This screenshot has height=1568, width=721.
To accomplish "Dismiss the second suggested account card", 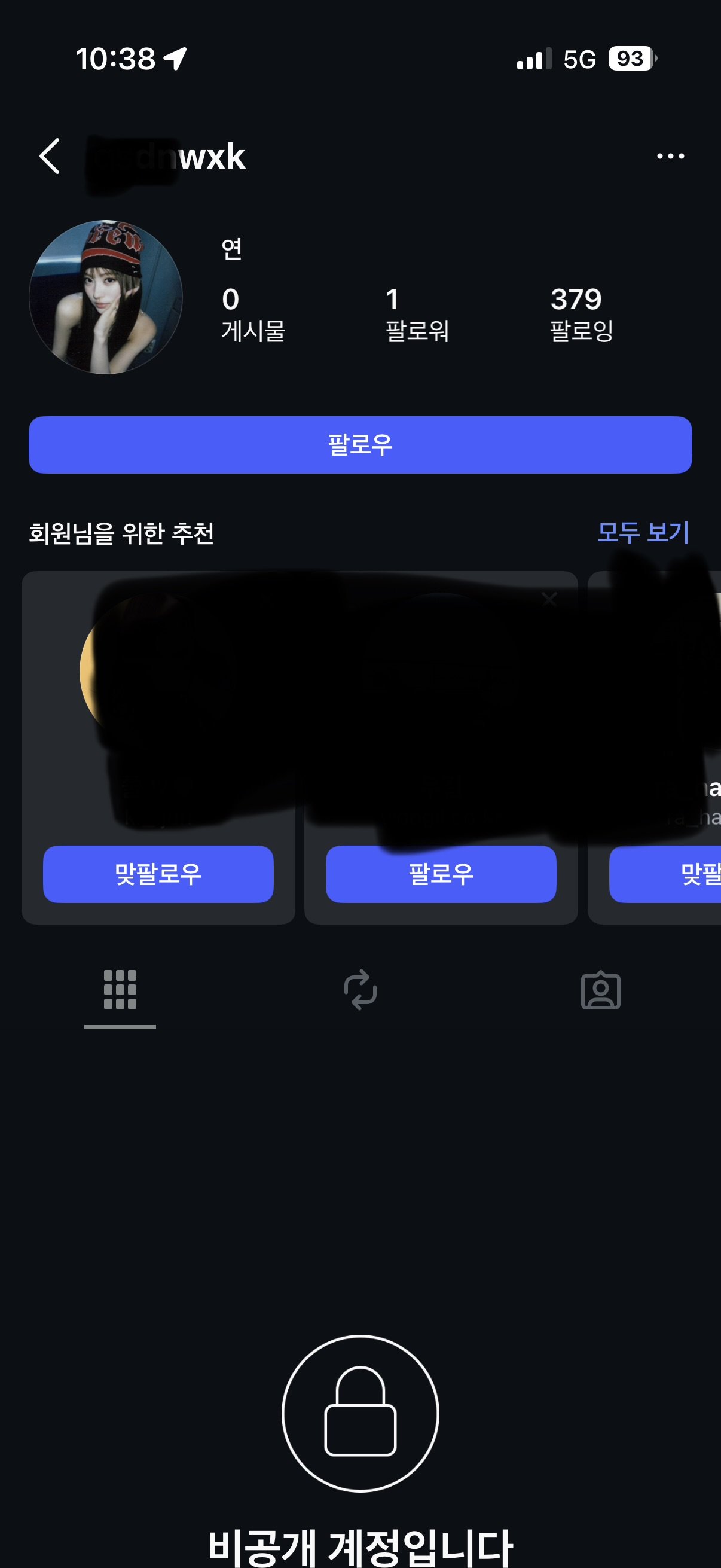I will 549,600.
